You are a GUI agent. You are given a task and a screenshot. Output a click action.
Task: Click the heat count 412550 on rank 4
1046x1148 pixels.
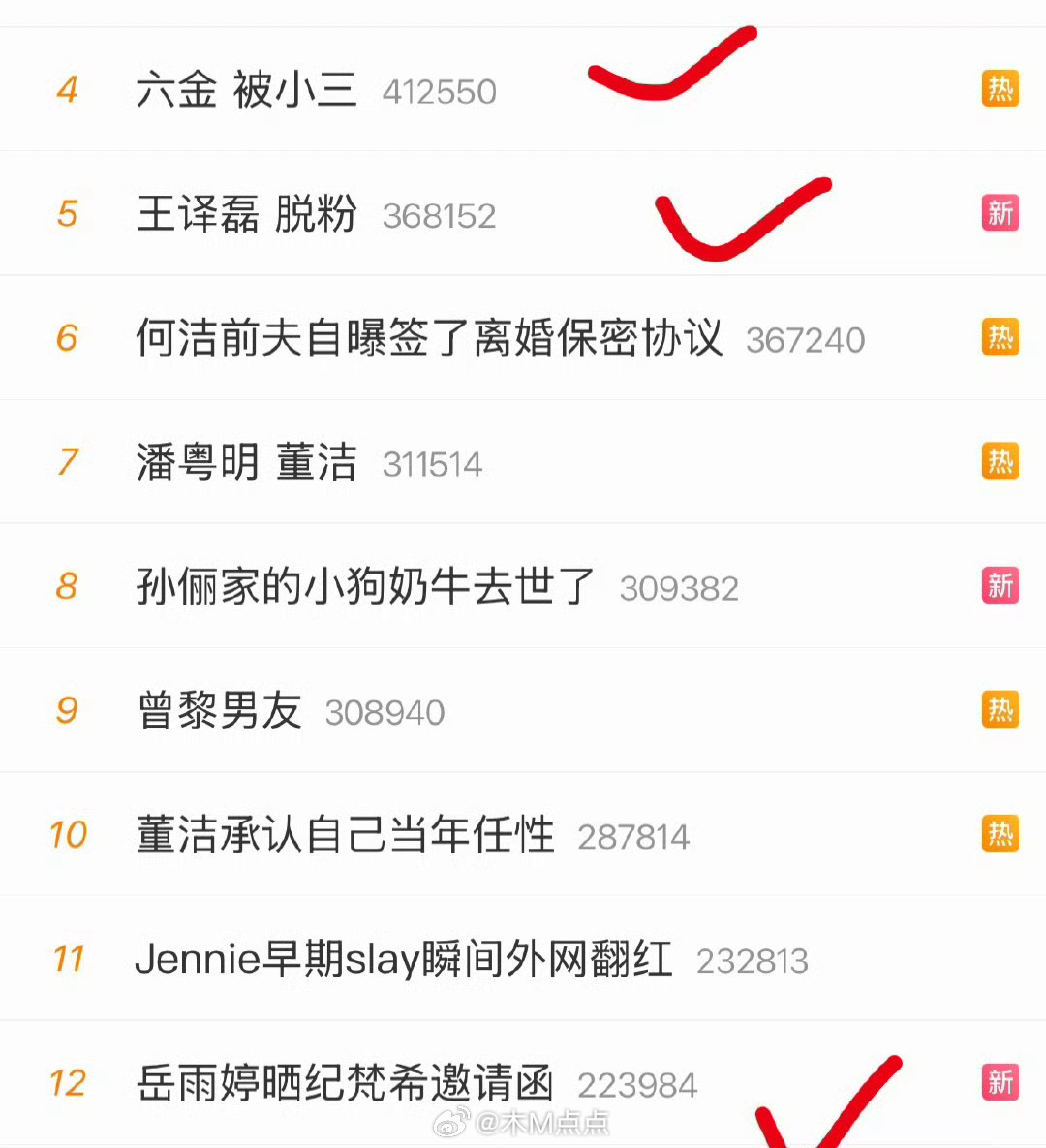pyautogui.click(x=438, y=91)
